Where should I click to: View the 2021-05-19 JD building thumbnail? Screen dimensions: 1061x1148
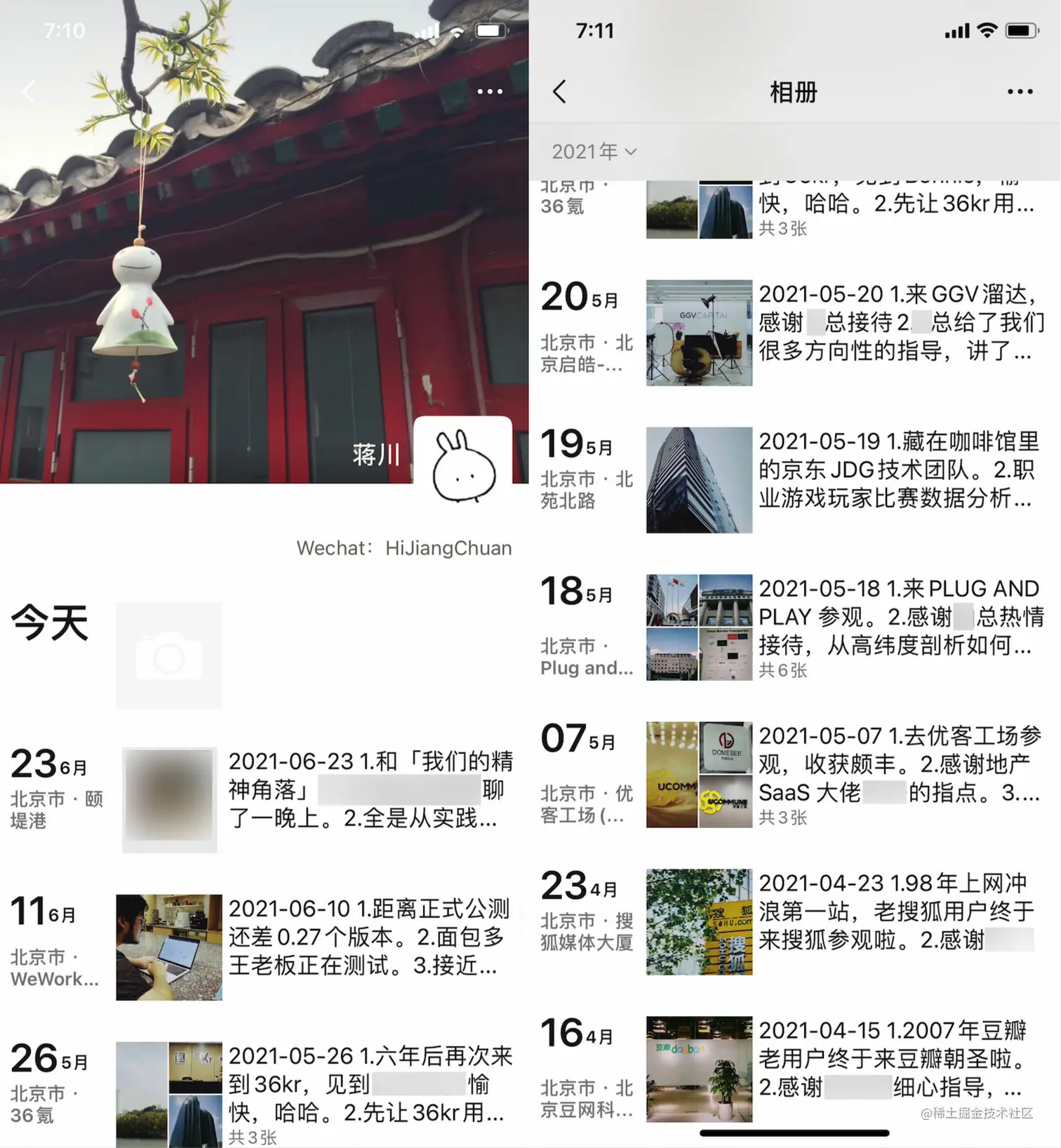click(698, 479)
